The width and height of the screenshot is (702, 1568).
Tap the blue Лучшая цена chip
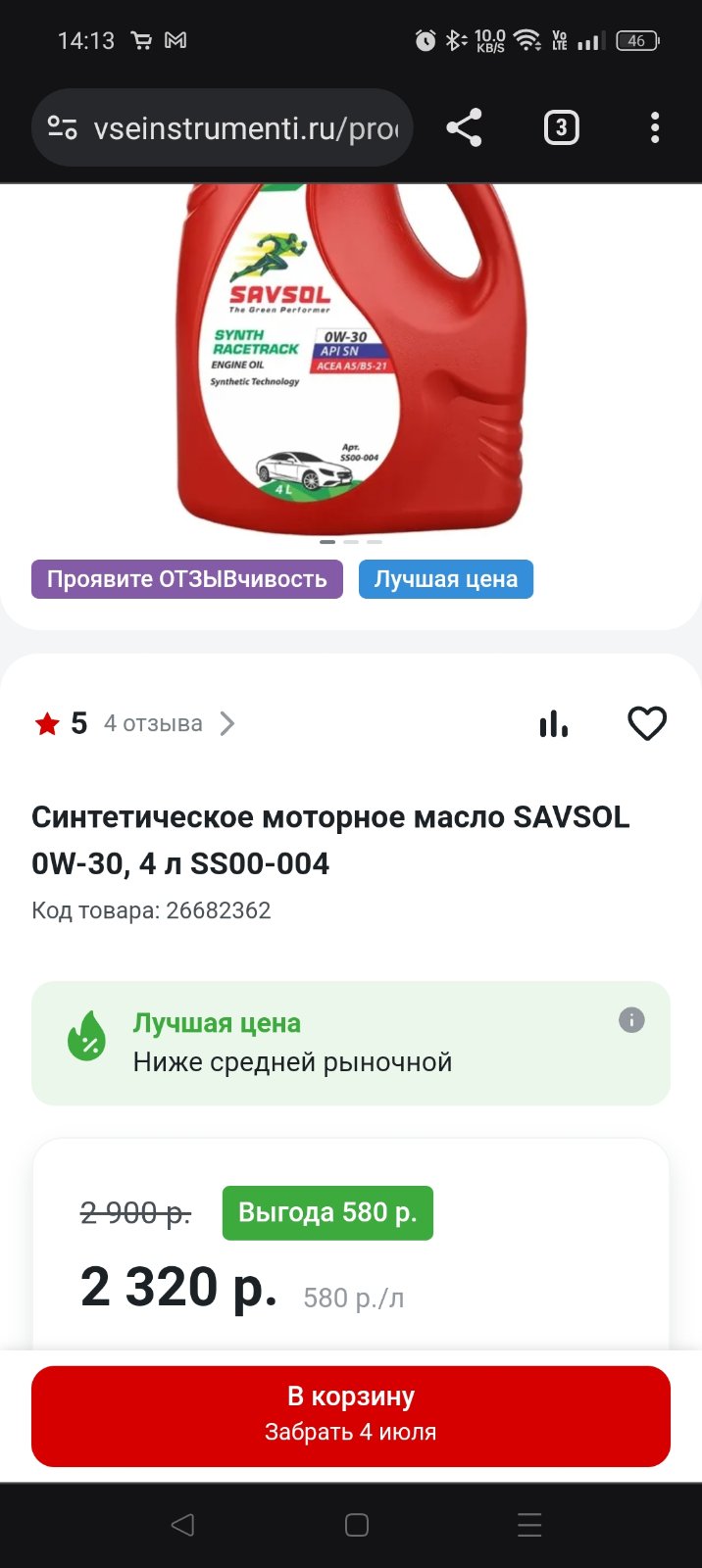tap(446, 579)
